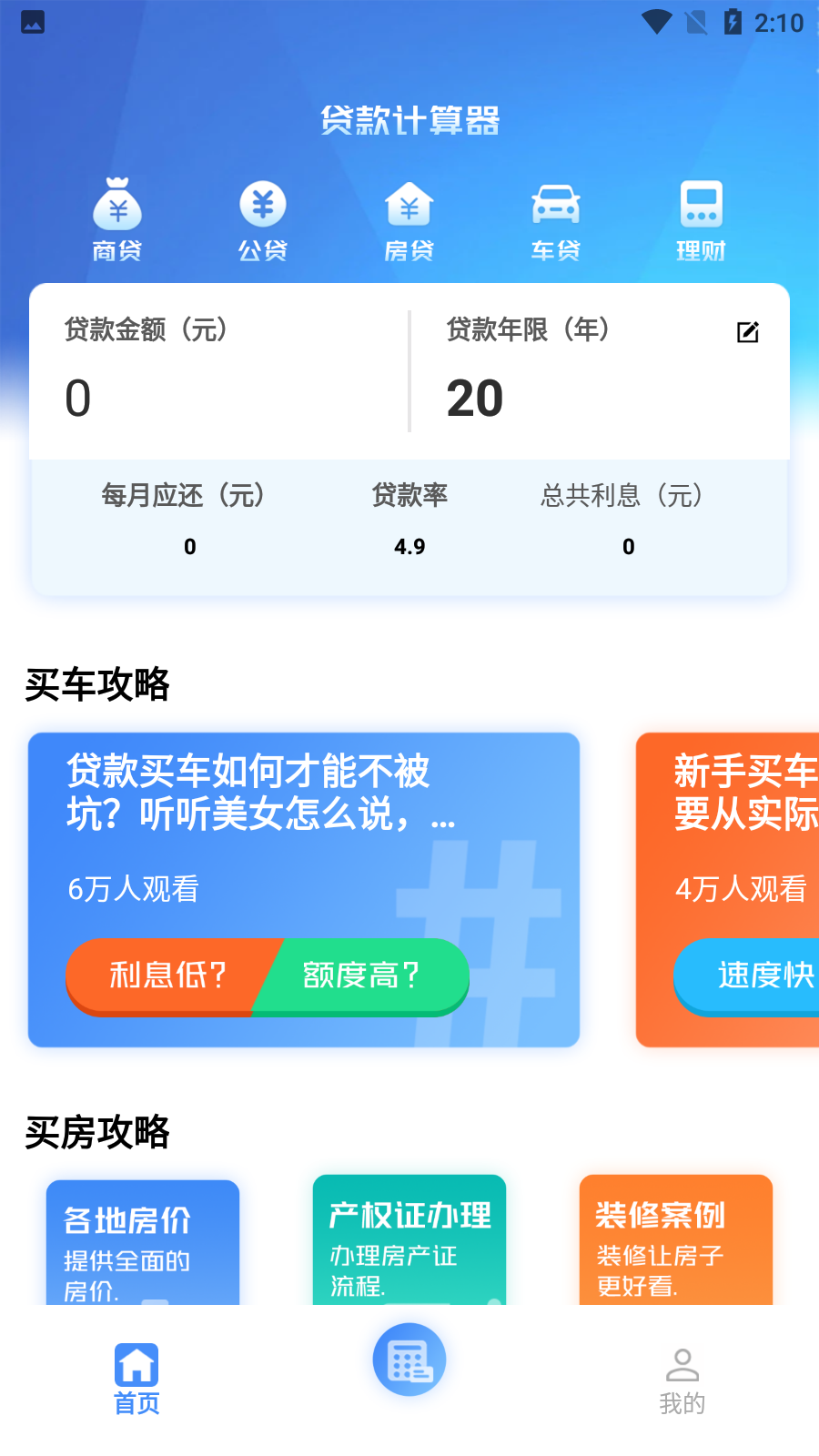The height and width of the screenshot is (1456, 819).
Task: Open the 商贷 commercial loan calculator
Action: (x=117, y=219)
